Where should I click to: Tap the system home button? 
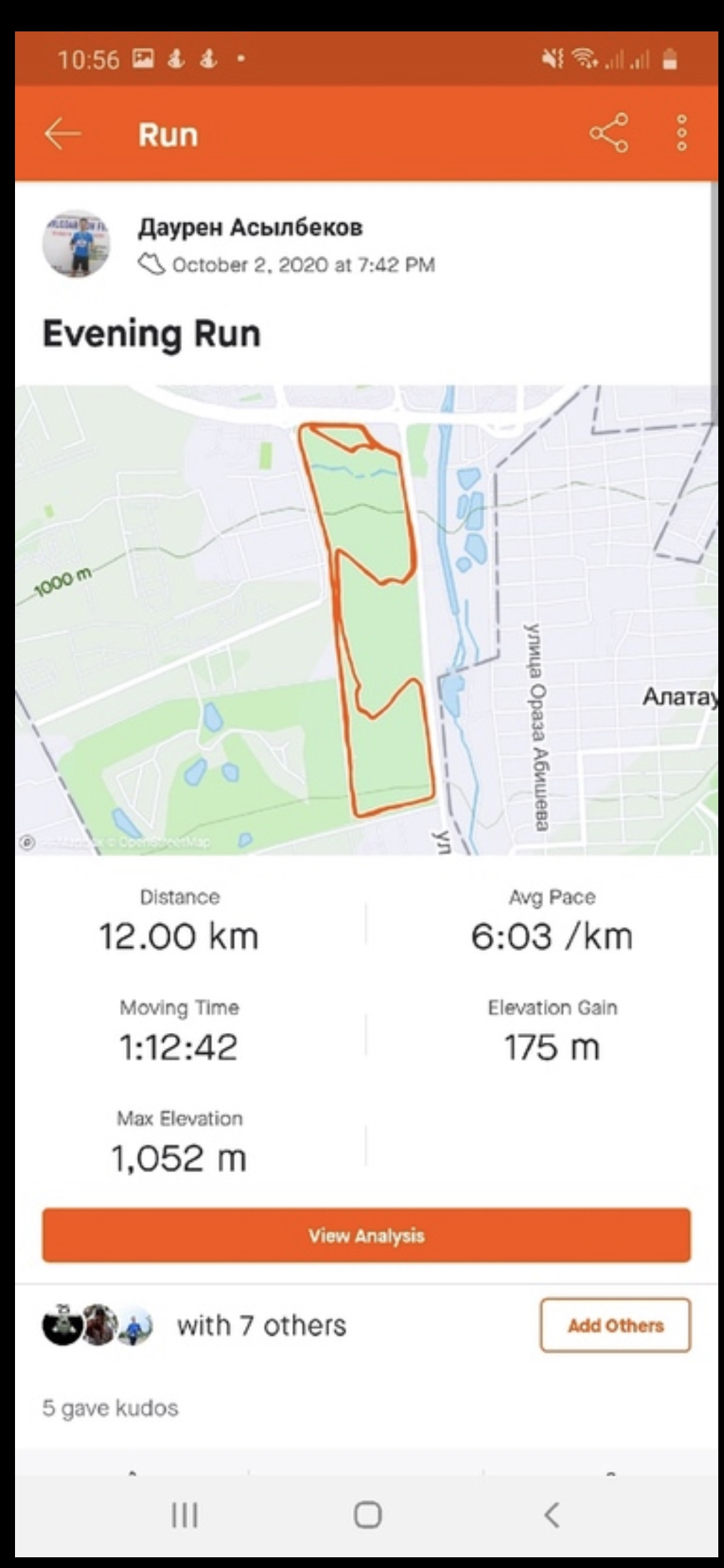coord(367,1514)
